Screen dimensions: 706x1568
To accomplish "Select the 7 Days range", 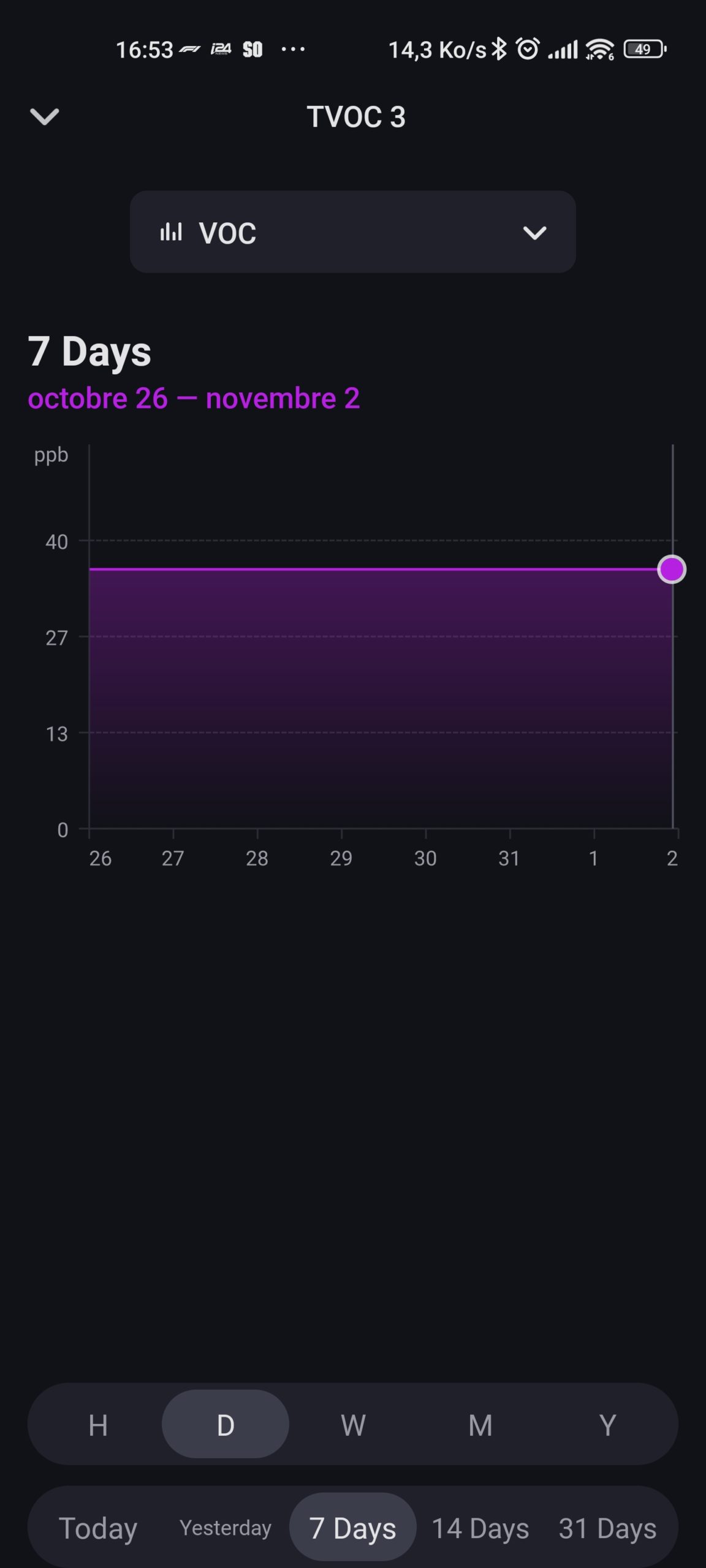I will coord(353,1528).
